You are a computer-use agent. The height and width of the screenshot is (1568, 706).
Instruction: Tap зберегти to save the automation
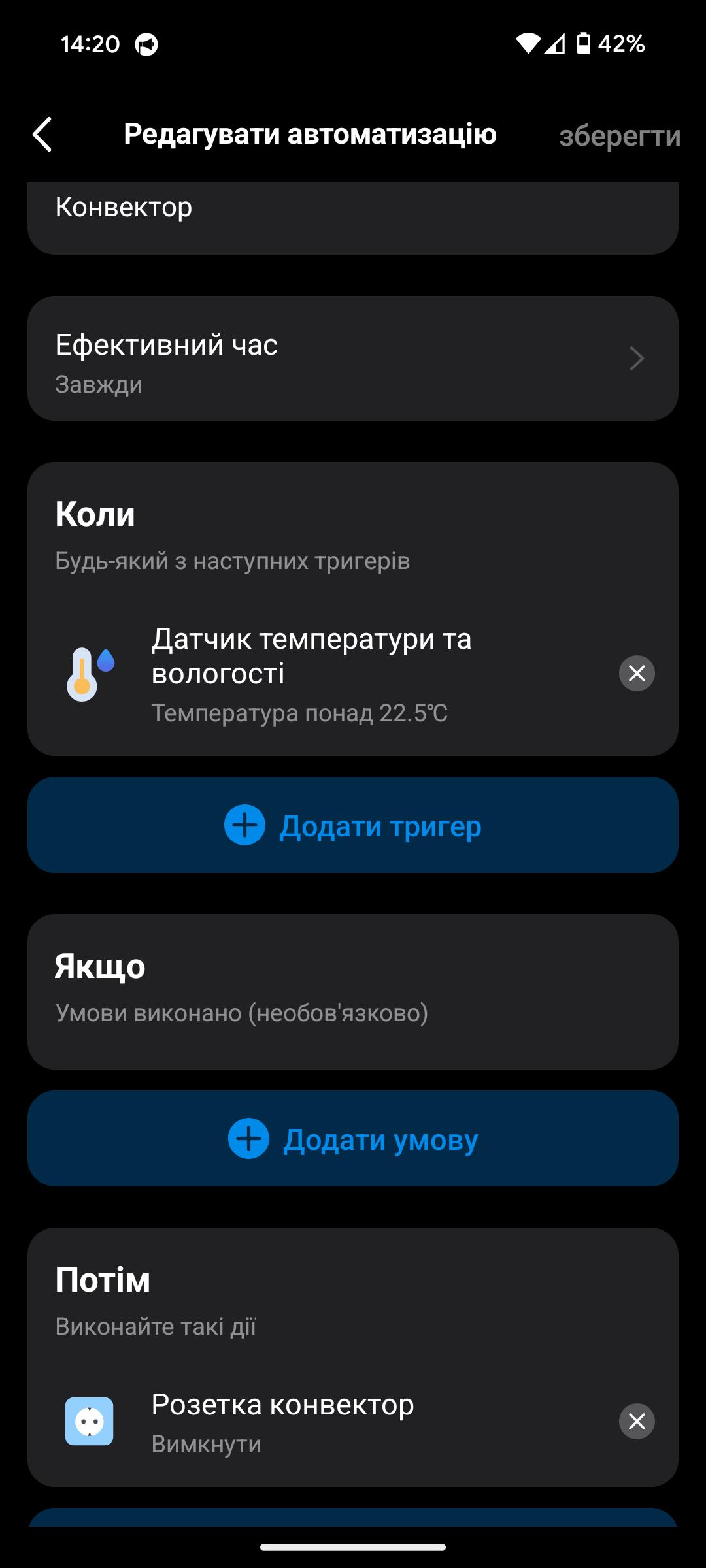[619, 136]
